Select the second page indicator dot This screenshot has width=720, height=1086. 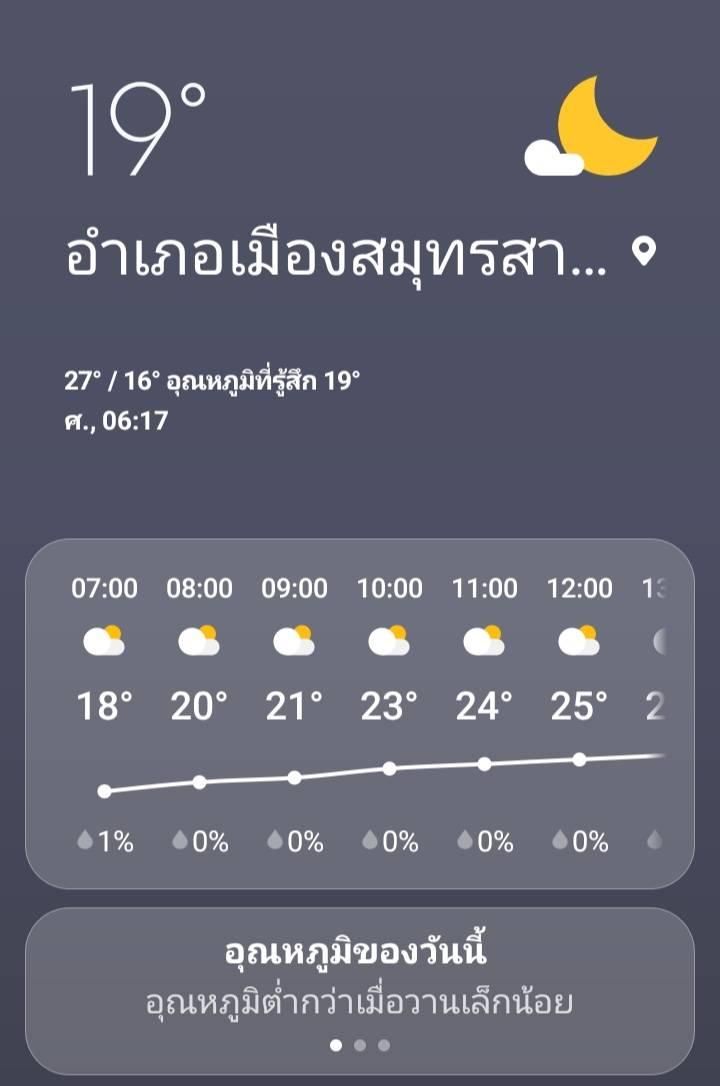[x=360, y=1045]
